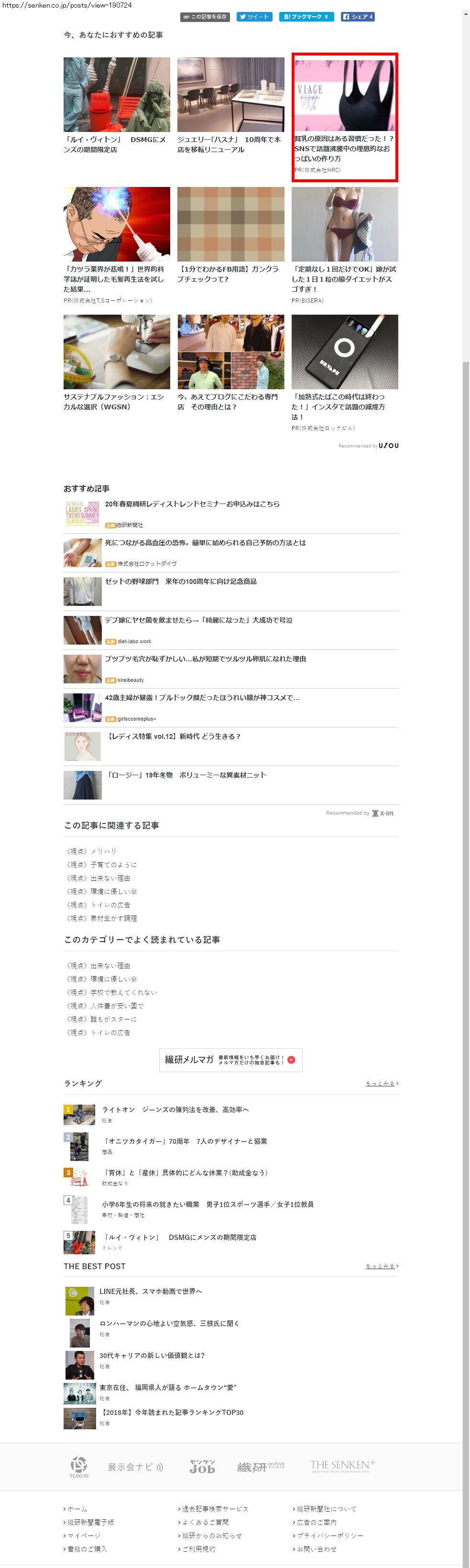Tap the Facebook シェア button
Viewport: 470px width, 1568px height.
[357, 17]
